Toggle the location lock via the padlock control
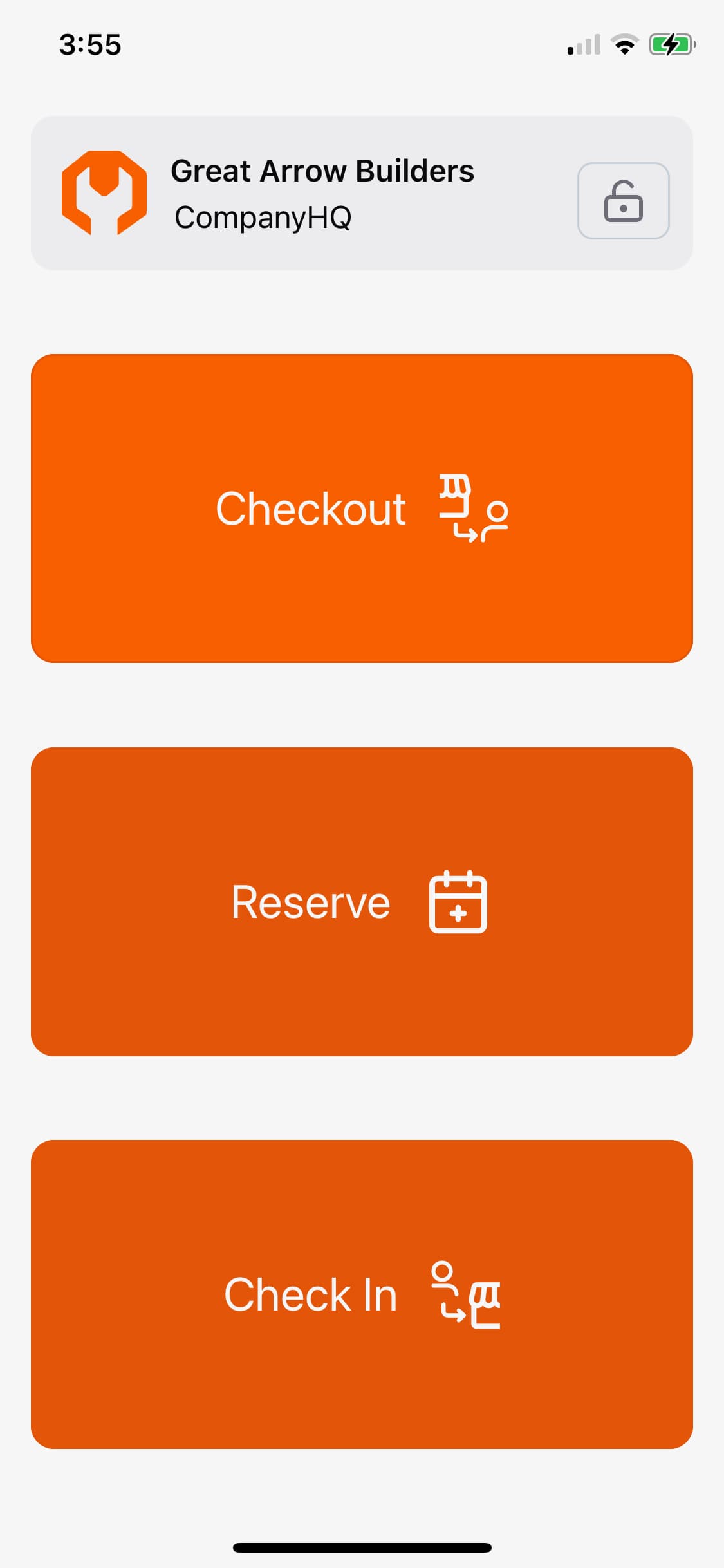This screenshot has width=724, height=1568. point(622,200)
